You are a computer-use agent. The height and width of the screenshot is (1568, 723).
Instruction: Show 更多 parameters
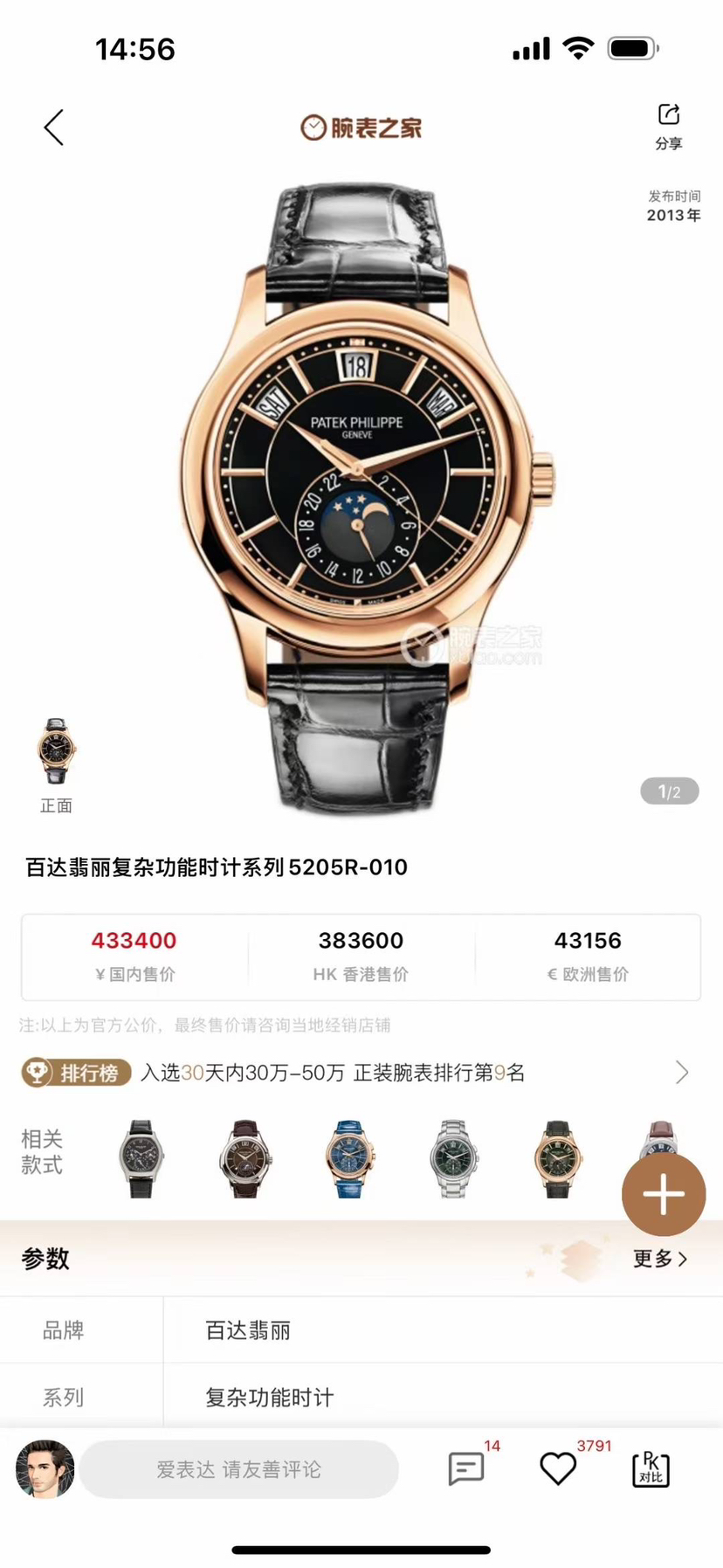660,1258
